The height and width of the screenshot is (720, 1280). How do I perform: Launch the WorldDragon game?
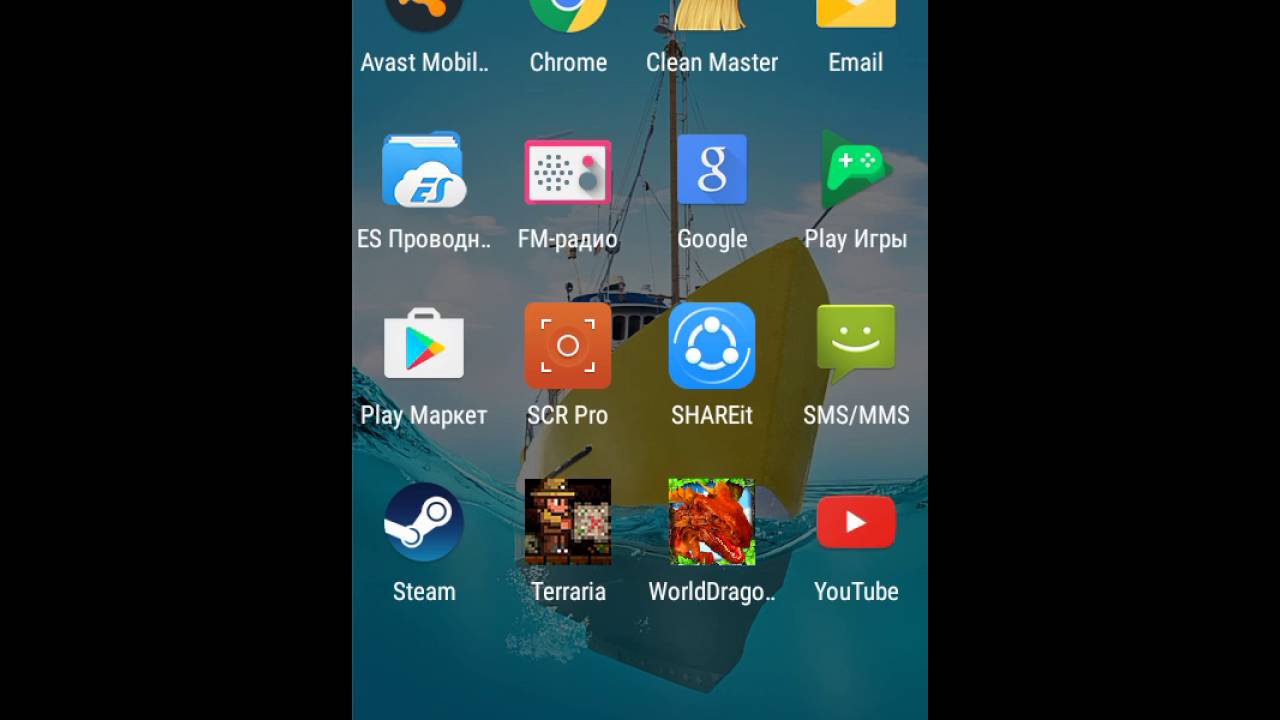(x=712, y=522)
